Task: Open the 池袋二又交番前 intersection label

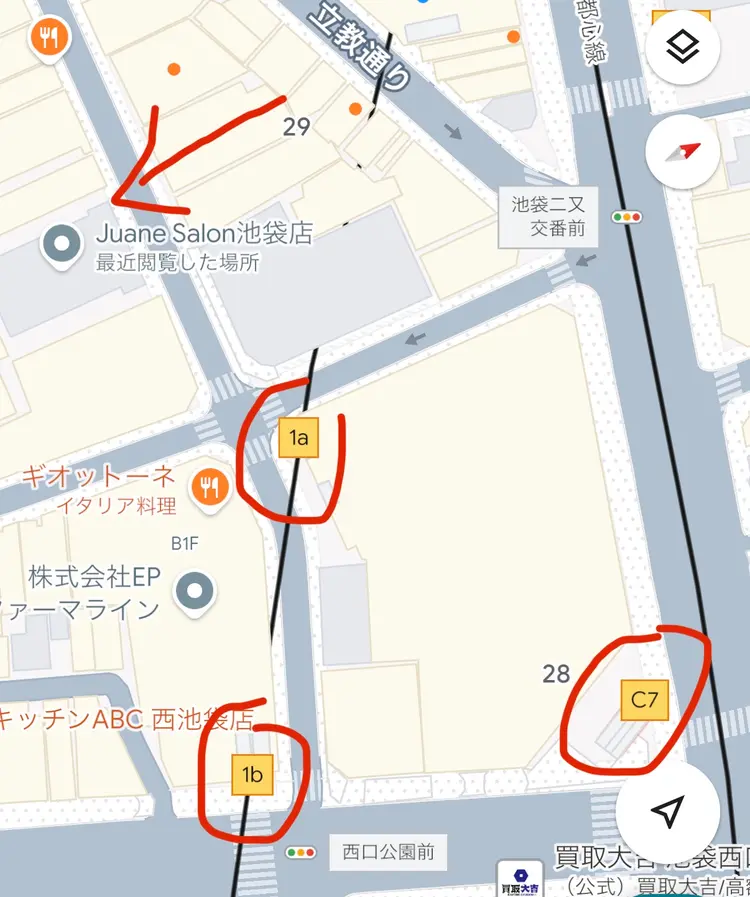Action: click(x=546, y=214)
